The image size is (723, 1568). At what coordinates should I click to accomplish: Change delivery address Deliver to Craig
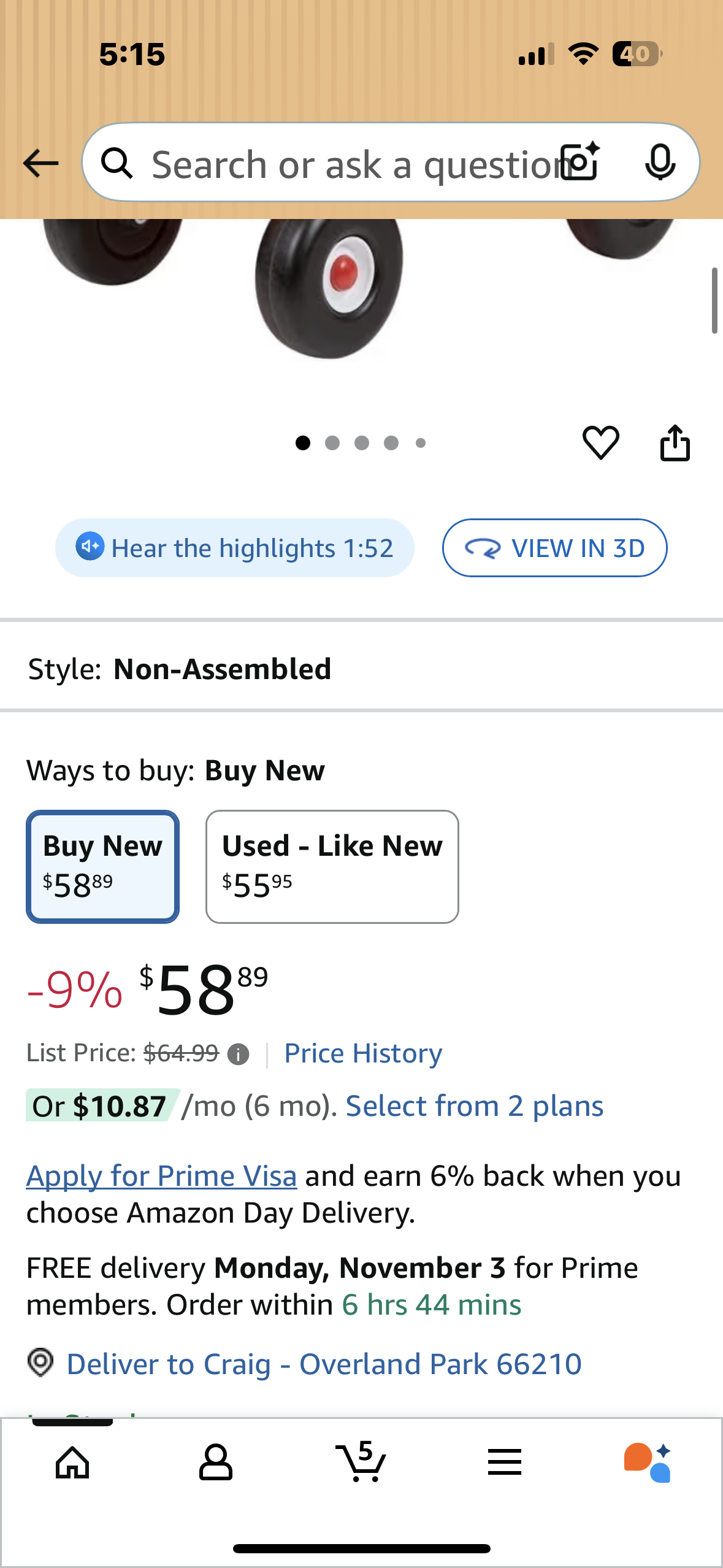point(323,1364)
